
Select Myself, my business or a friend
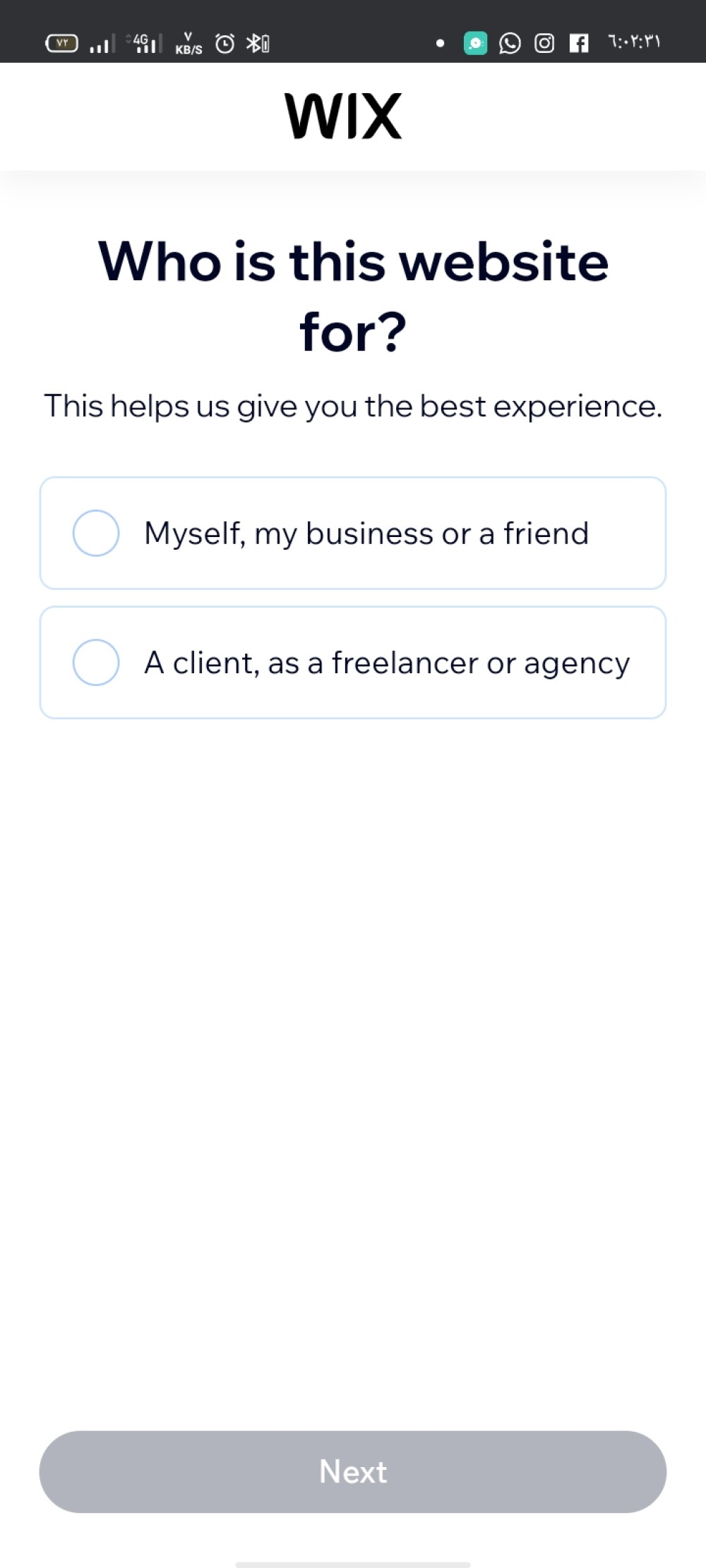(x=96, y=533)
